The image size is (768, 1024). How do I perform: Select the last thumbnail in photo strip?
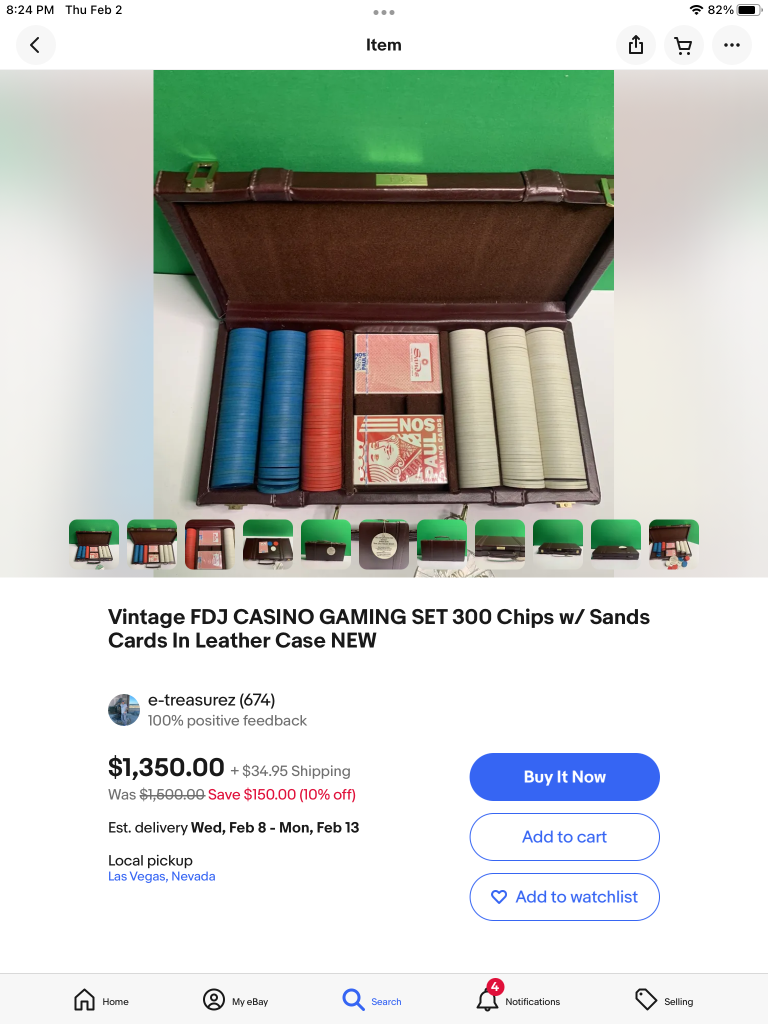674,544
